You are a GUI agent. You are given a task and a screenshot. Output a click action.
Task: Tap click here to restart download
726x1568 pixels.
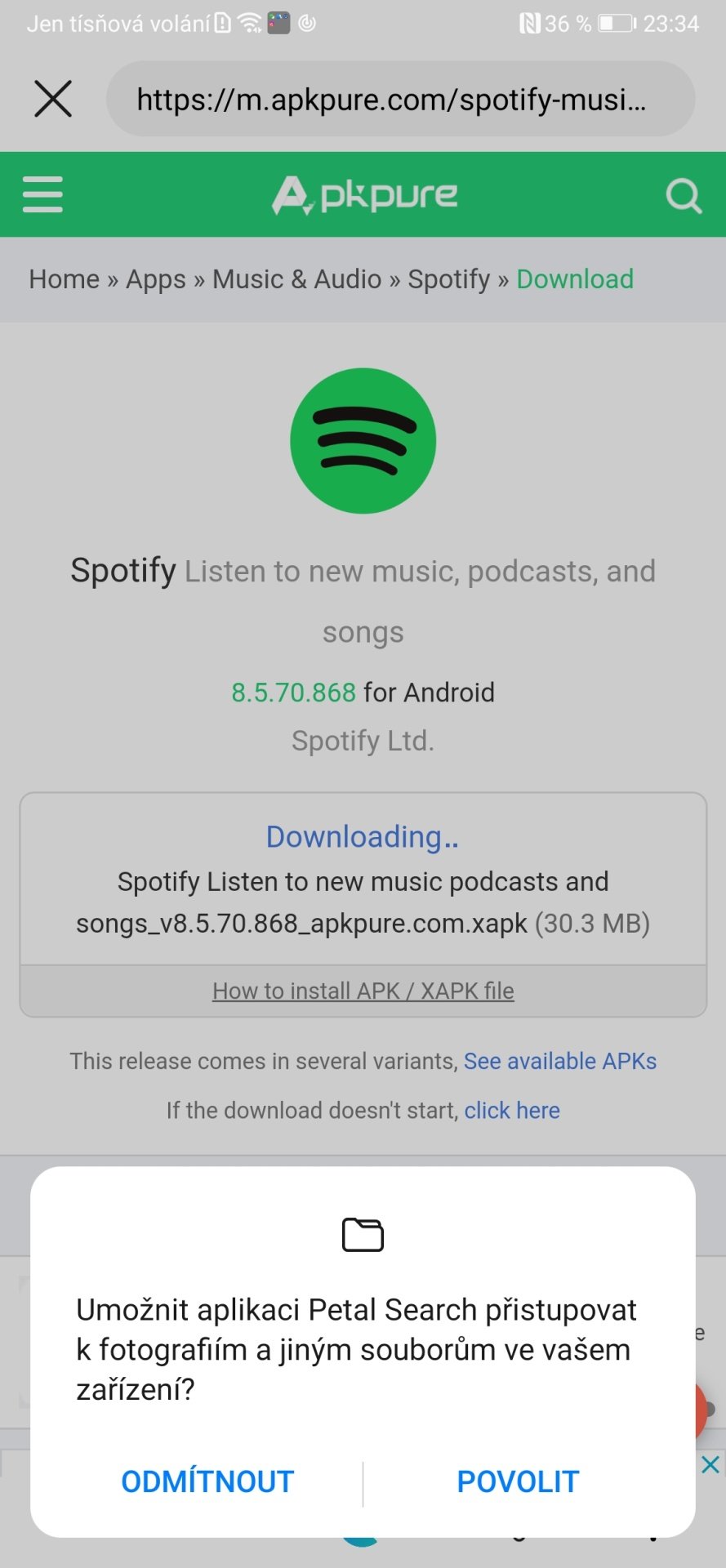coord(512,1111)
